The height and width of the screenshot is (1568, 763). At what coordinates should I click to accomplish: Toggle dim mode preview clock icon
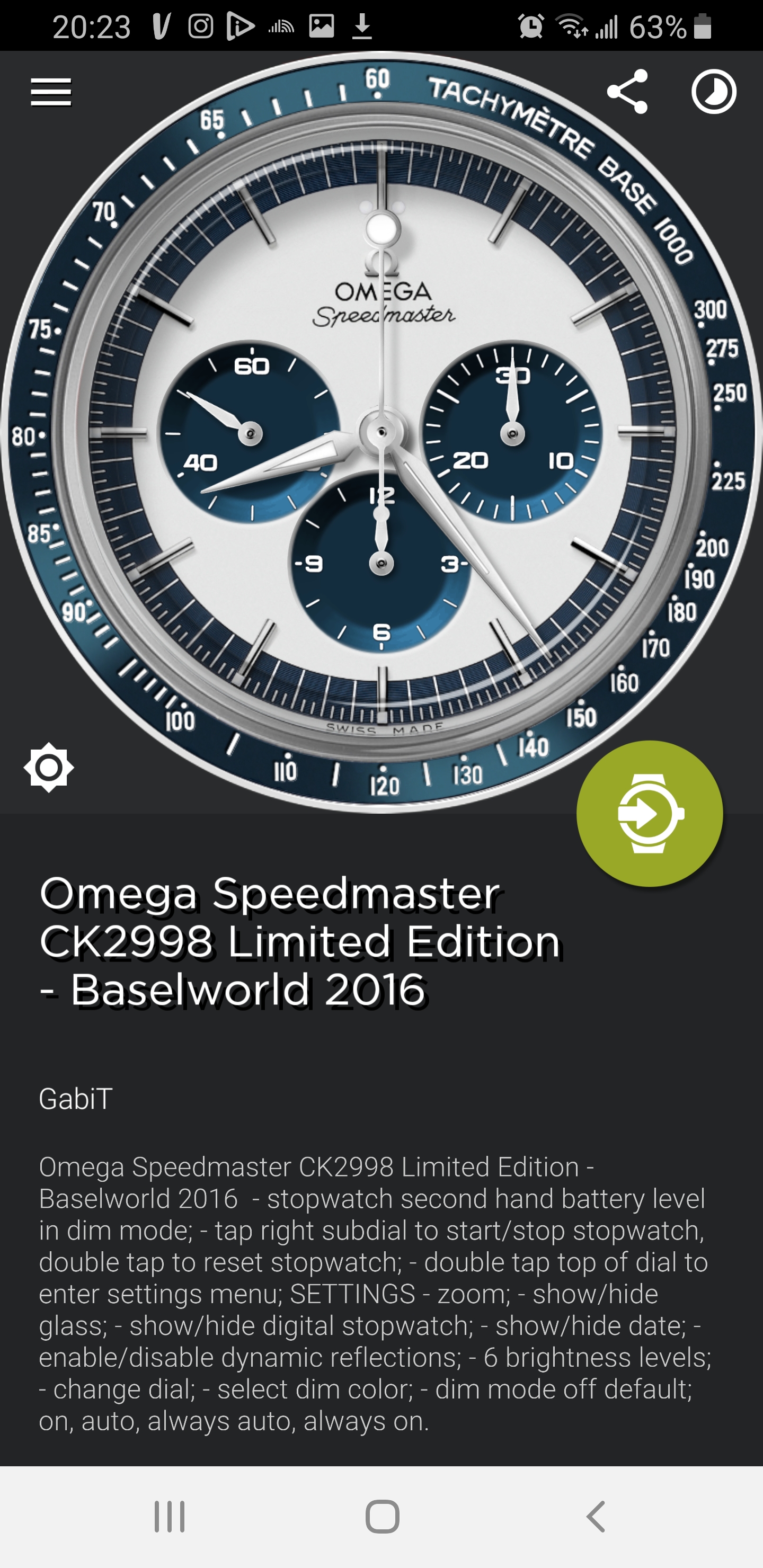pos(714,92)
